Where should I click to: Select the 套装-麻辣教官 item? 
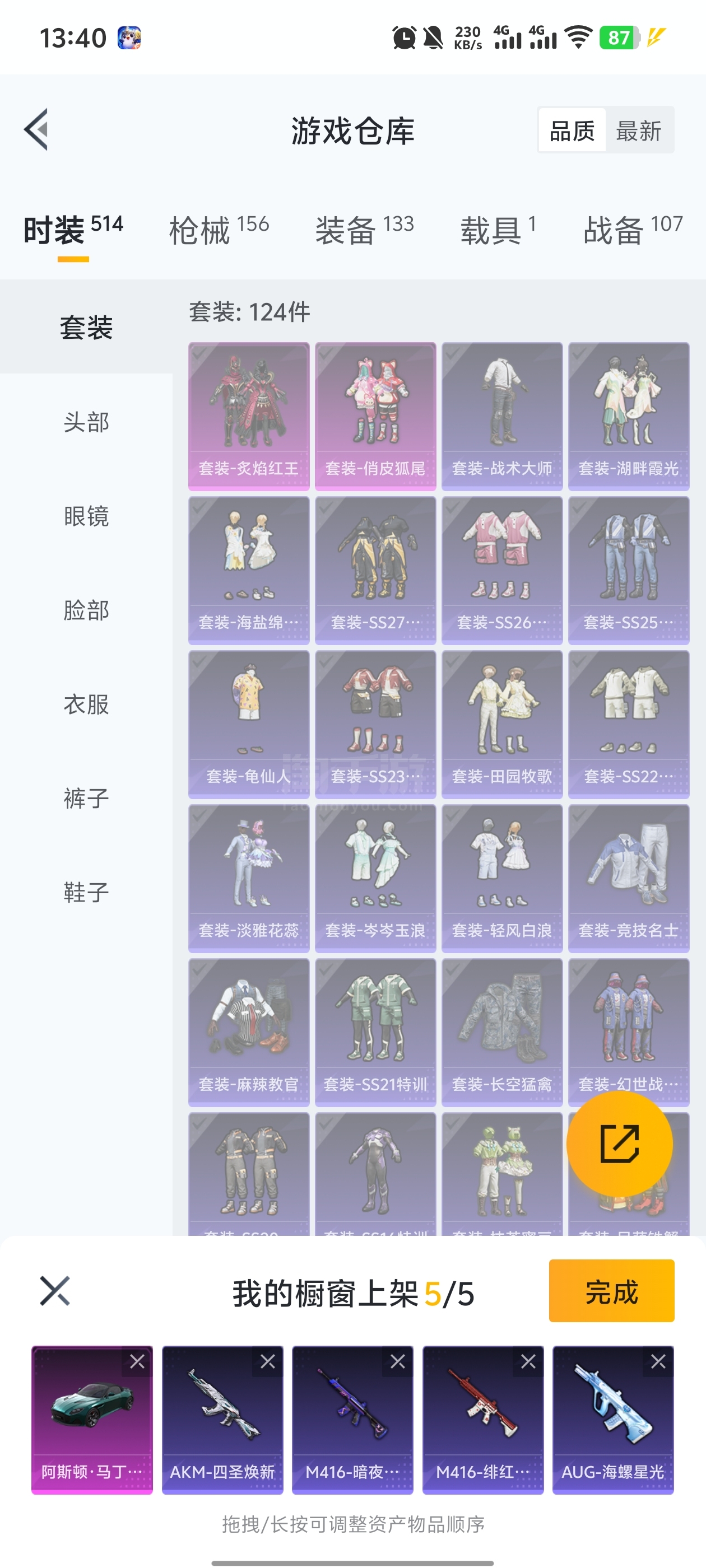(249, 1032)
